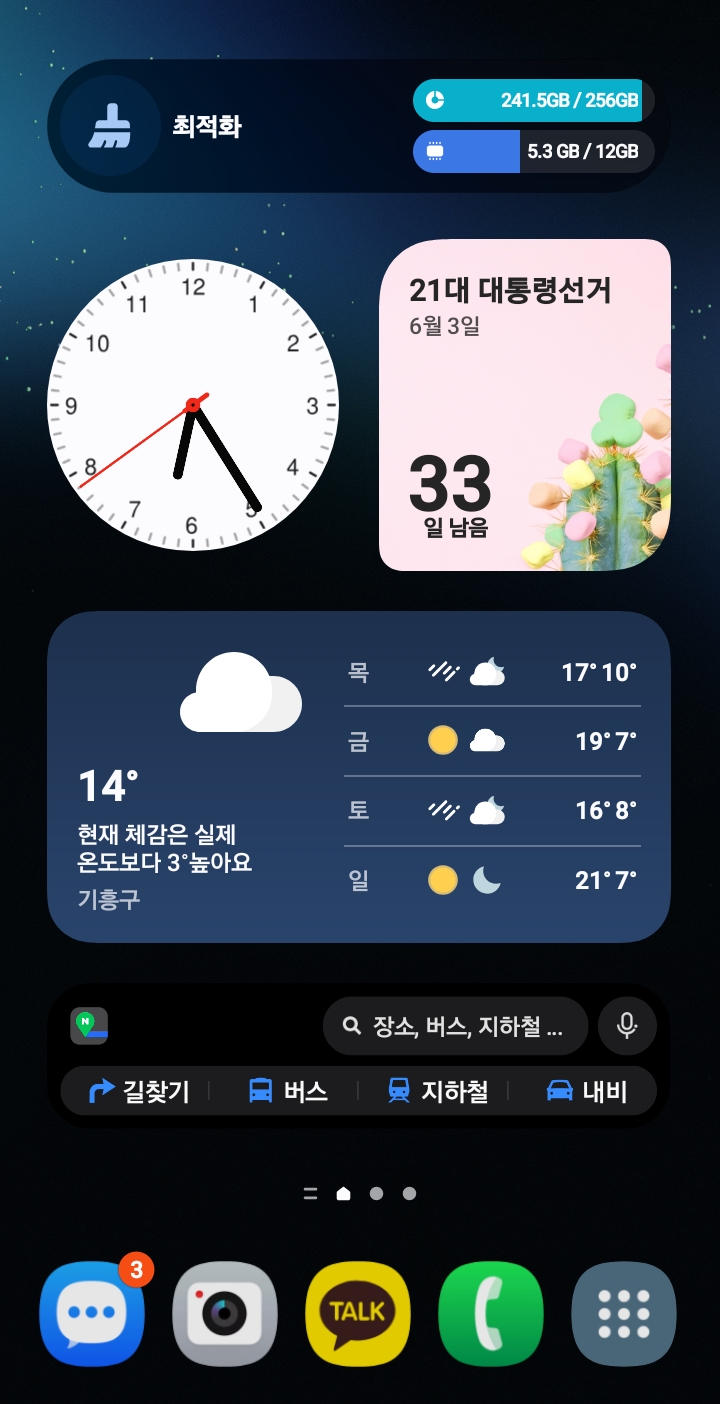Launch the Camera app from the dock
720x1404 pixels.
tap(224, 1313)
